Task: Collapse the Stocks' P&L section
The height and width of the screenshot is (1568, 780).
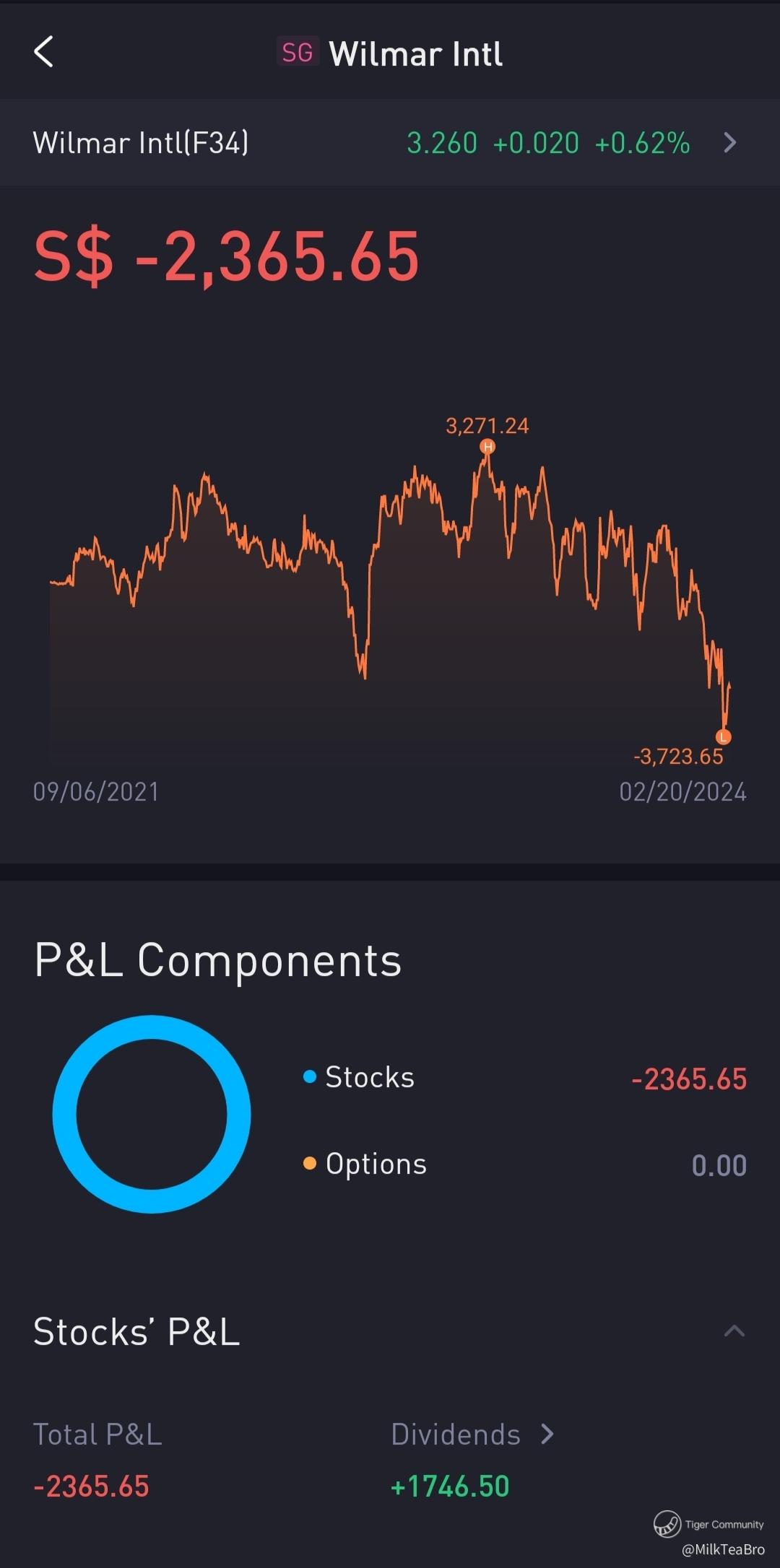Action: pos(734,1331)
